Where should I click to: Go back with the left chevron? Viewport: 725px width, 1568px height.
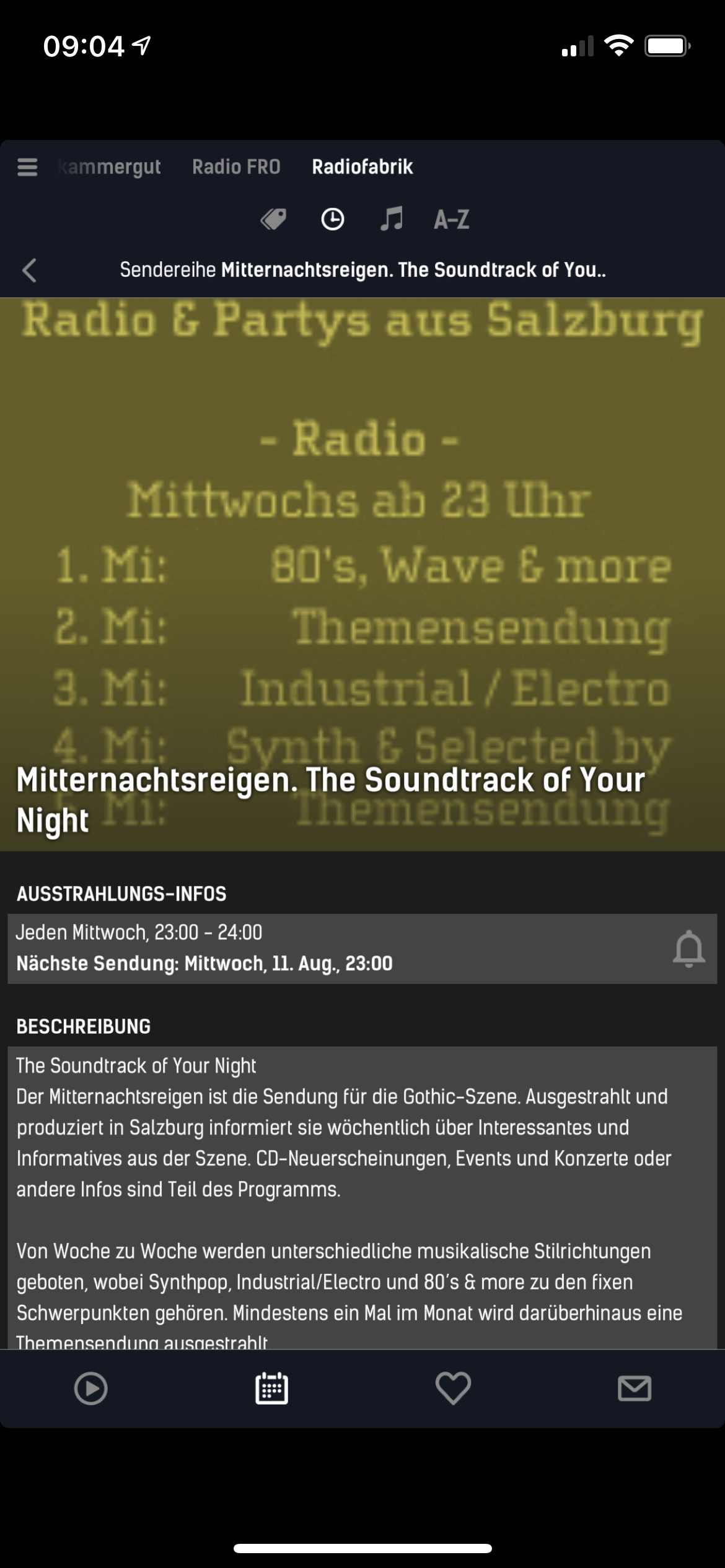[x=29, y=270]
